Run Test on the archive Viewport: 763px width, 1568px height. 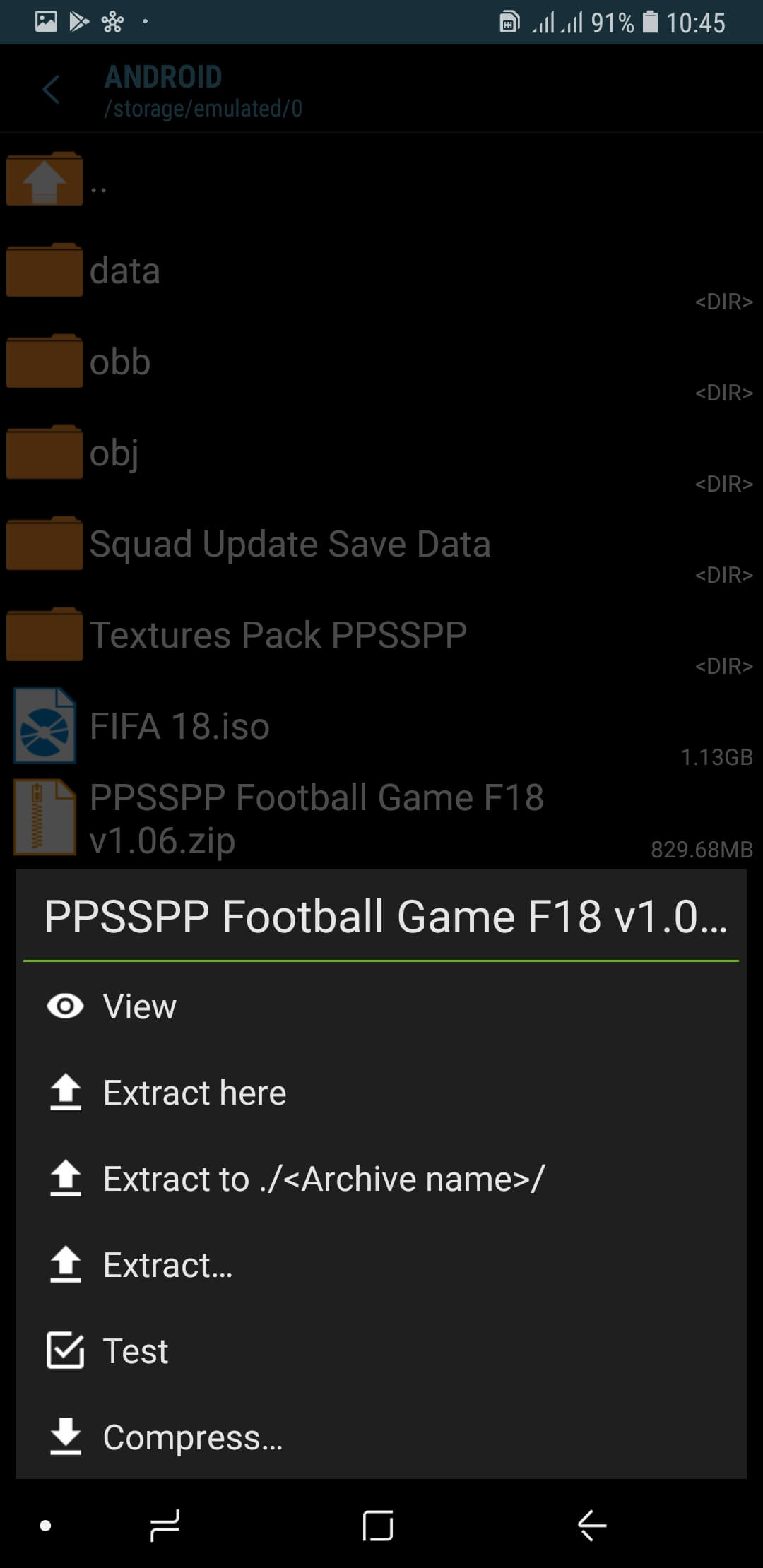(381, 1351)
